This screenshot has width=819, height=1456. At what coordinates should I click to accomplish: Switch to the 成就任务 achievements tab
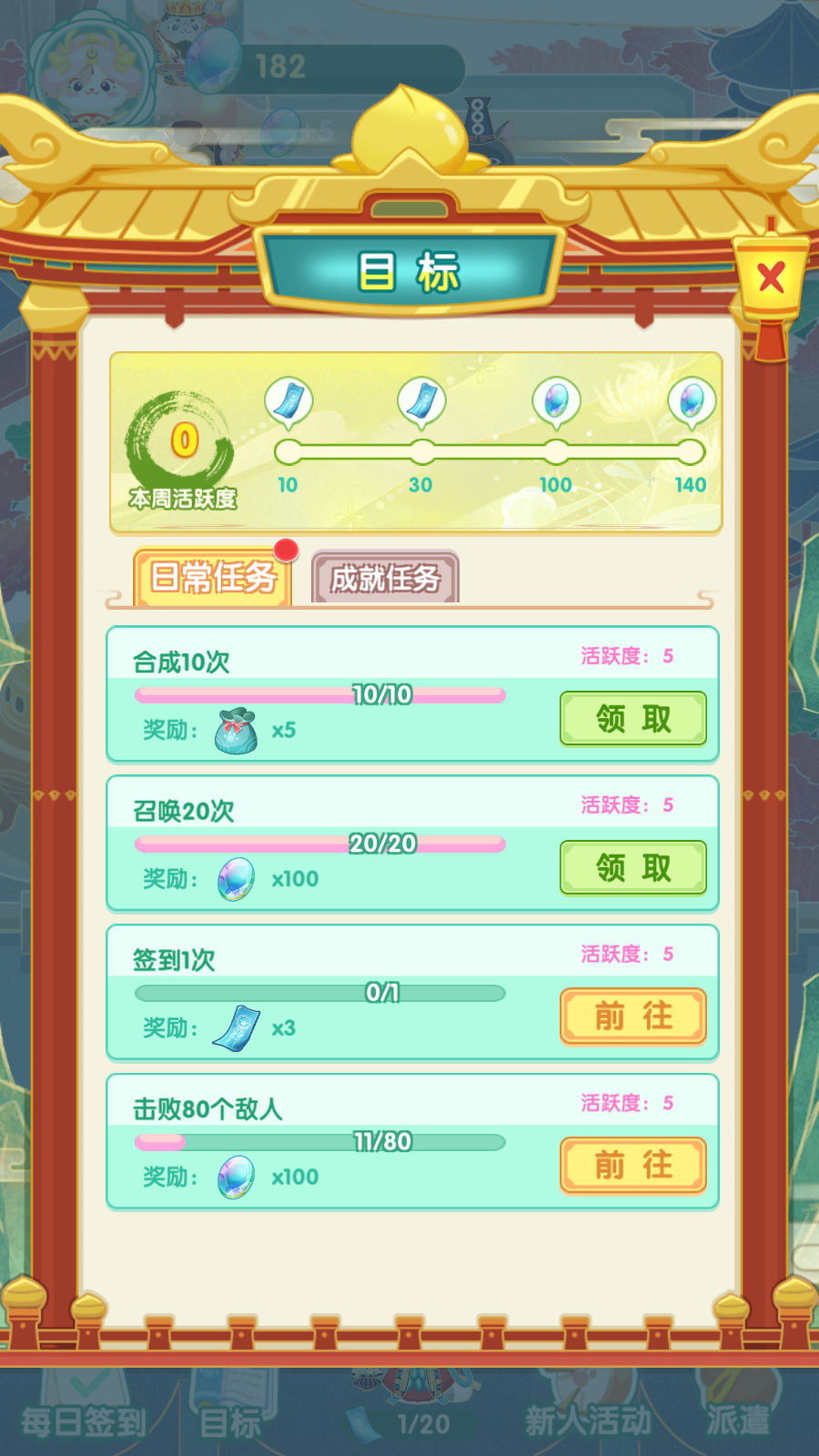click(384, 576)
